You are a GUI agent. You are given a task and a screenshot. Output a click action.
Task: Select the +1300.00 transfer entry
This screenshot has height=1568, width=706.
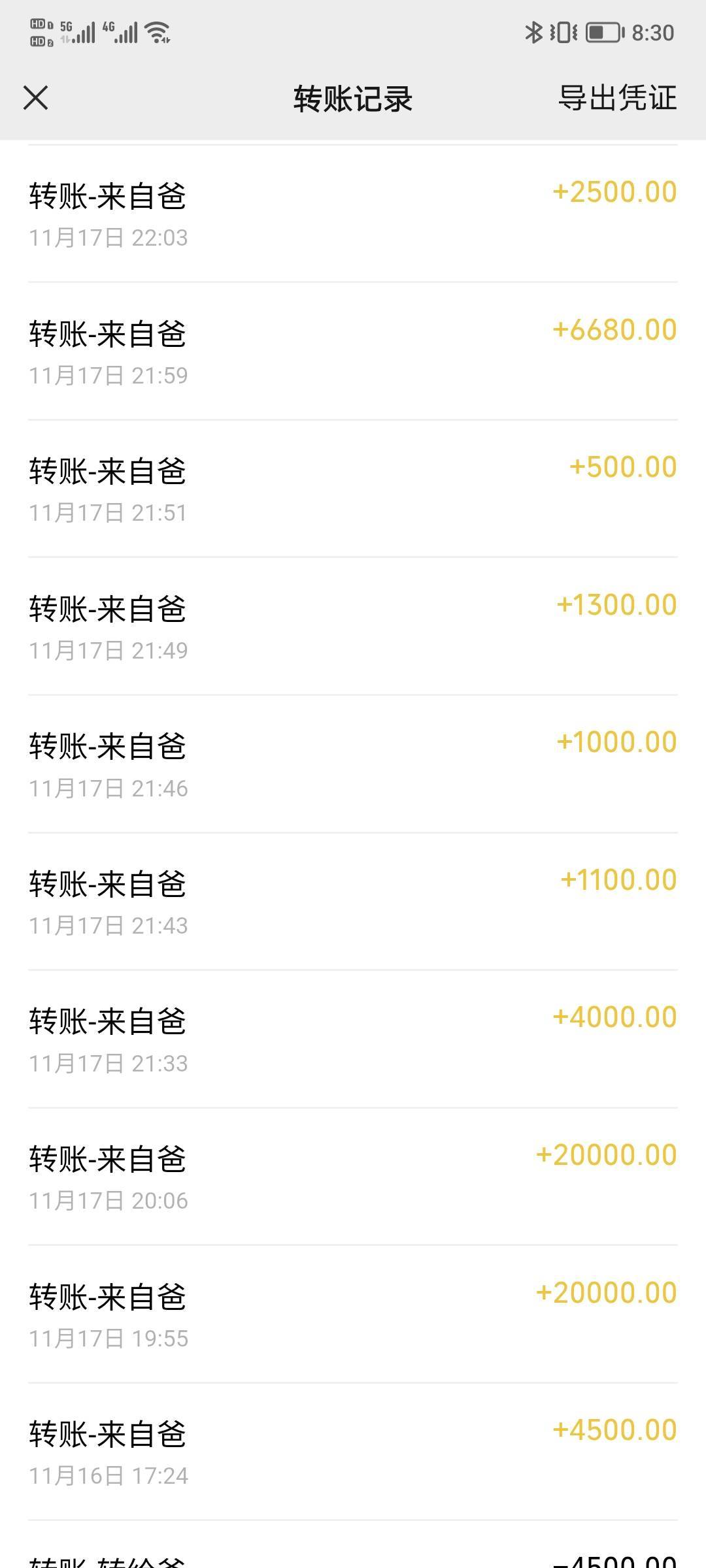click(x=353, y=627)
